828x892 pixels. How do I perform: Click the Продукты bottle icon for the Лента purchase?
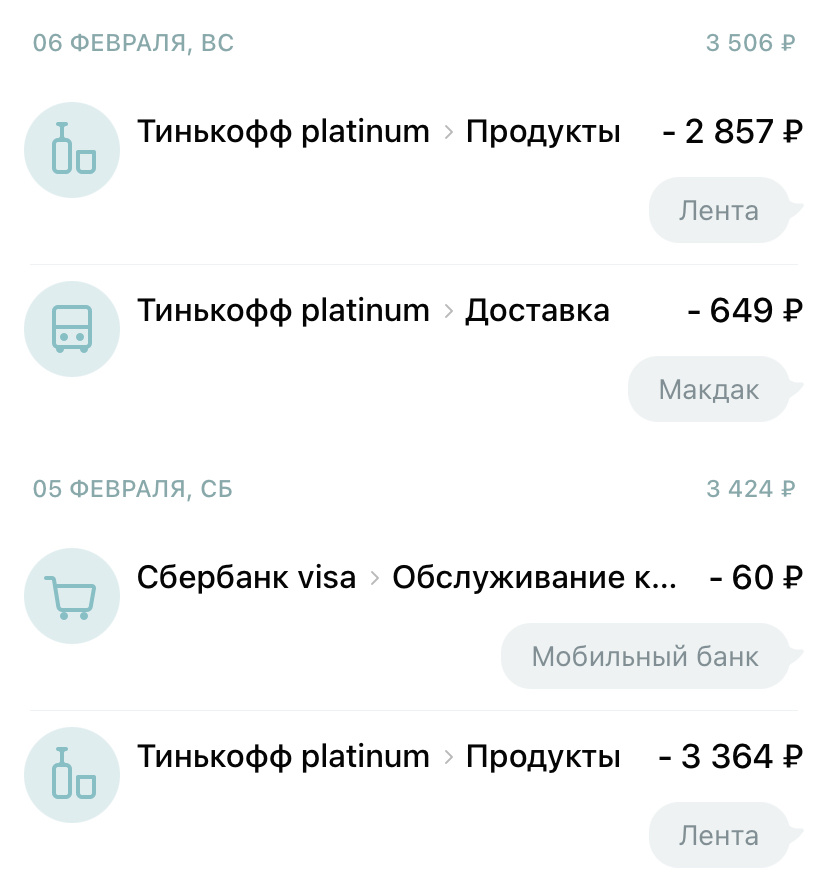tap(71, 150)
